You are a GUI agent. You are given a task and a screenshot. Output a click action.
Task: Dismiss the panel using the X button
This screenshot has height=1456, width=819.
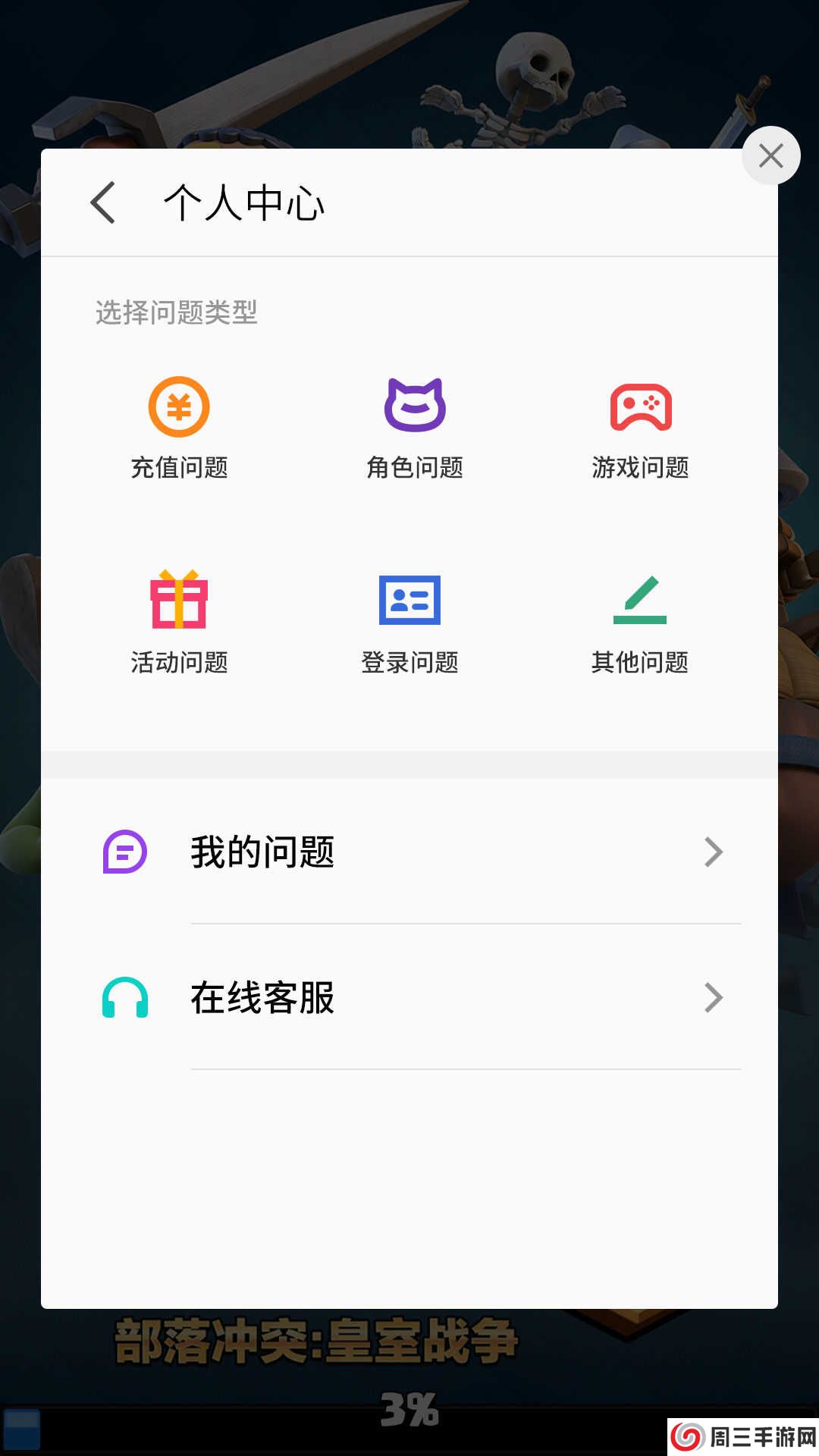771,155
